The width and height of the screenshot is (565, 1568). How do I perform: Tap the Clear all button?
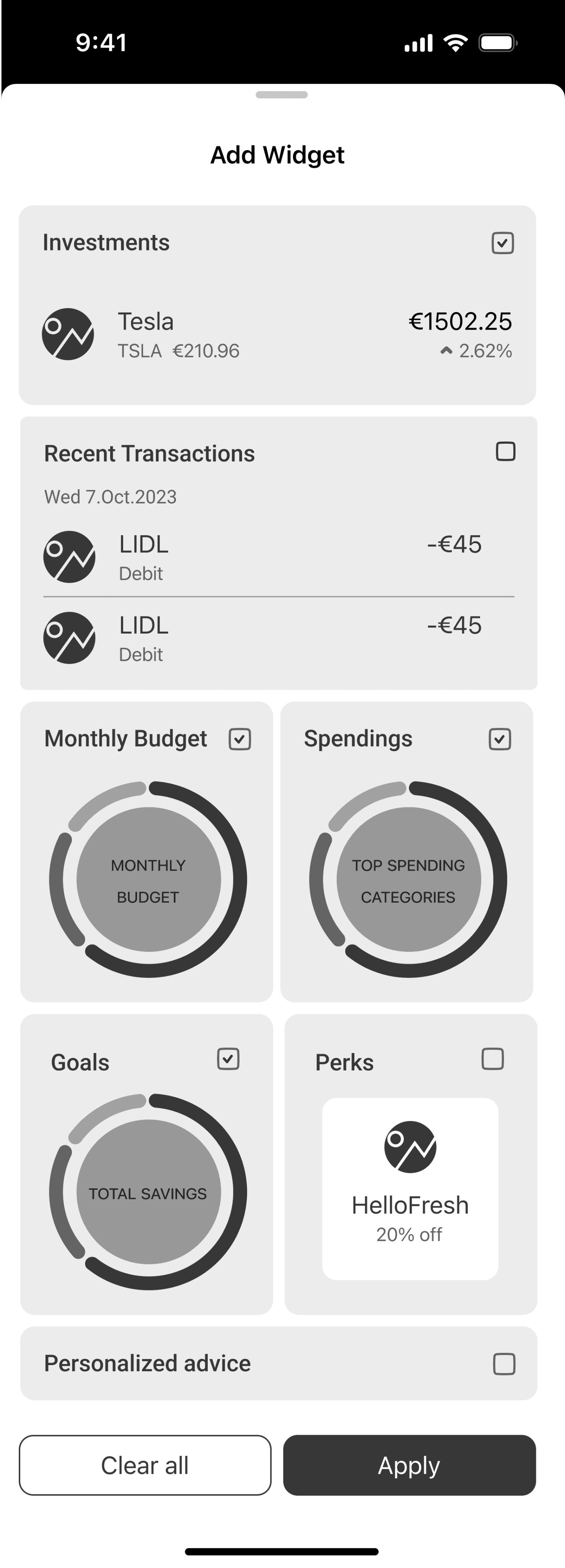tap(145, 1465)
